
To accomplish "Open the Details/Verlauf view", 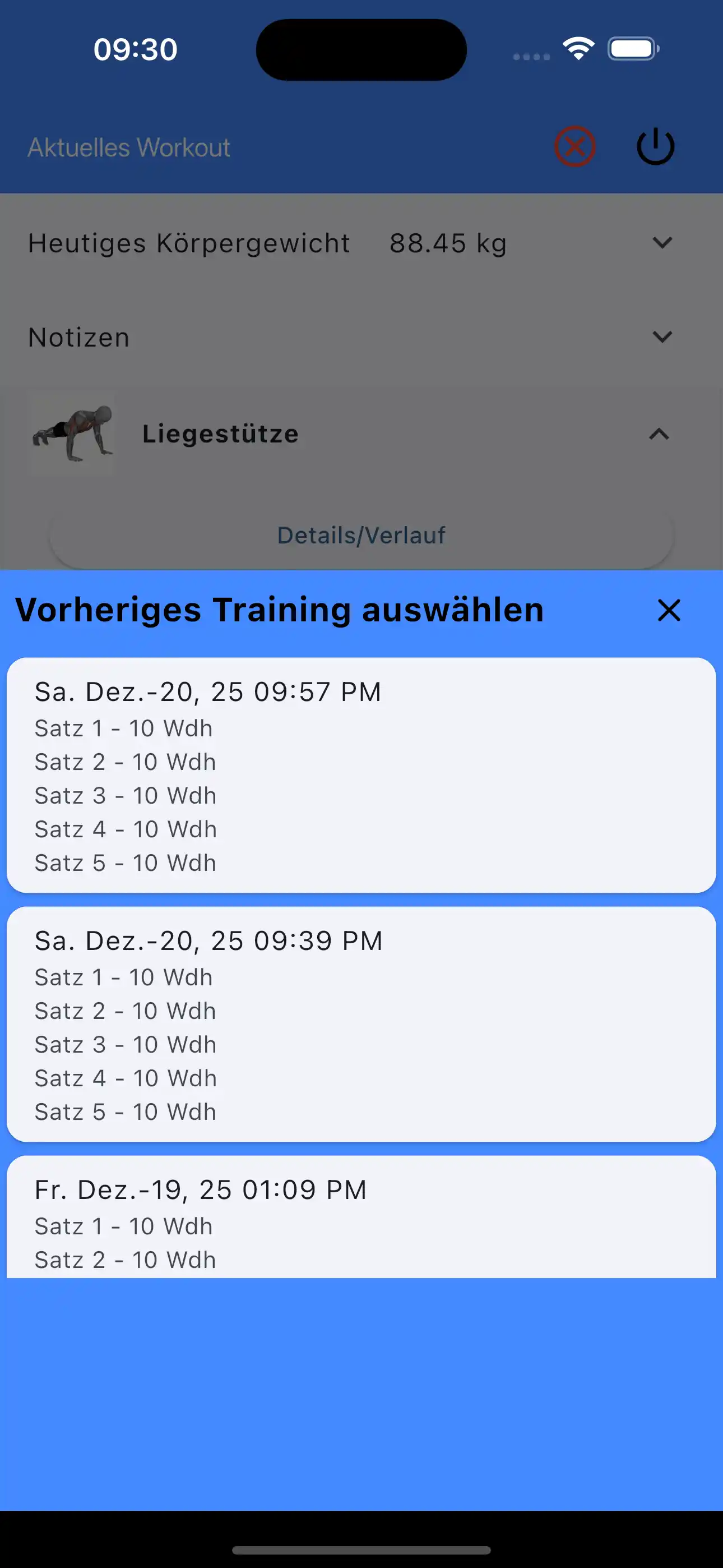I will pyautogui.click(x=361, y=535).
